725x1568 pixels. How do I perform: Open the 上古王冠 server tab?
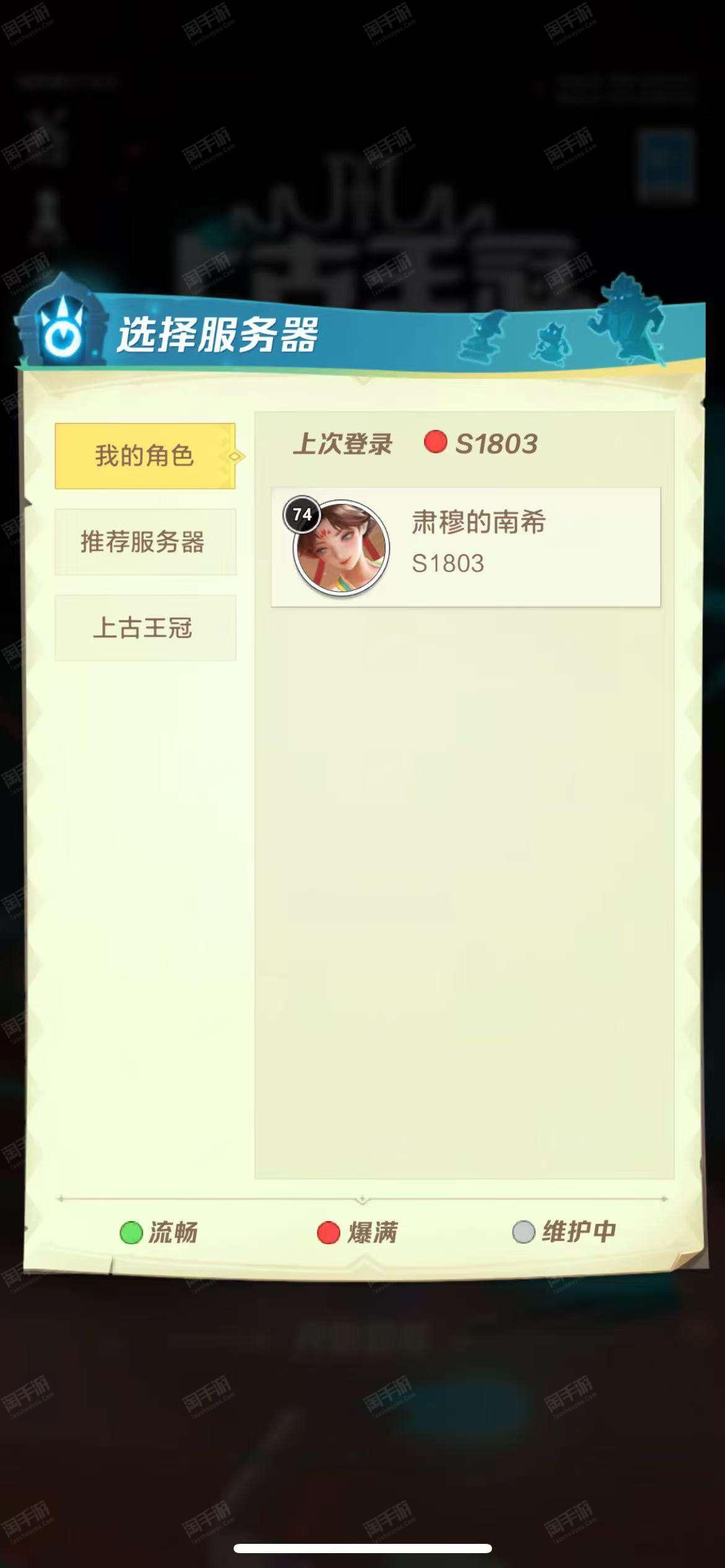(145, 628)
